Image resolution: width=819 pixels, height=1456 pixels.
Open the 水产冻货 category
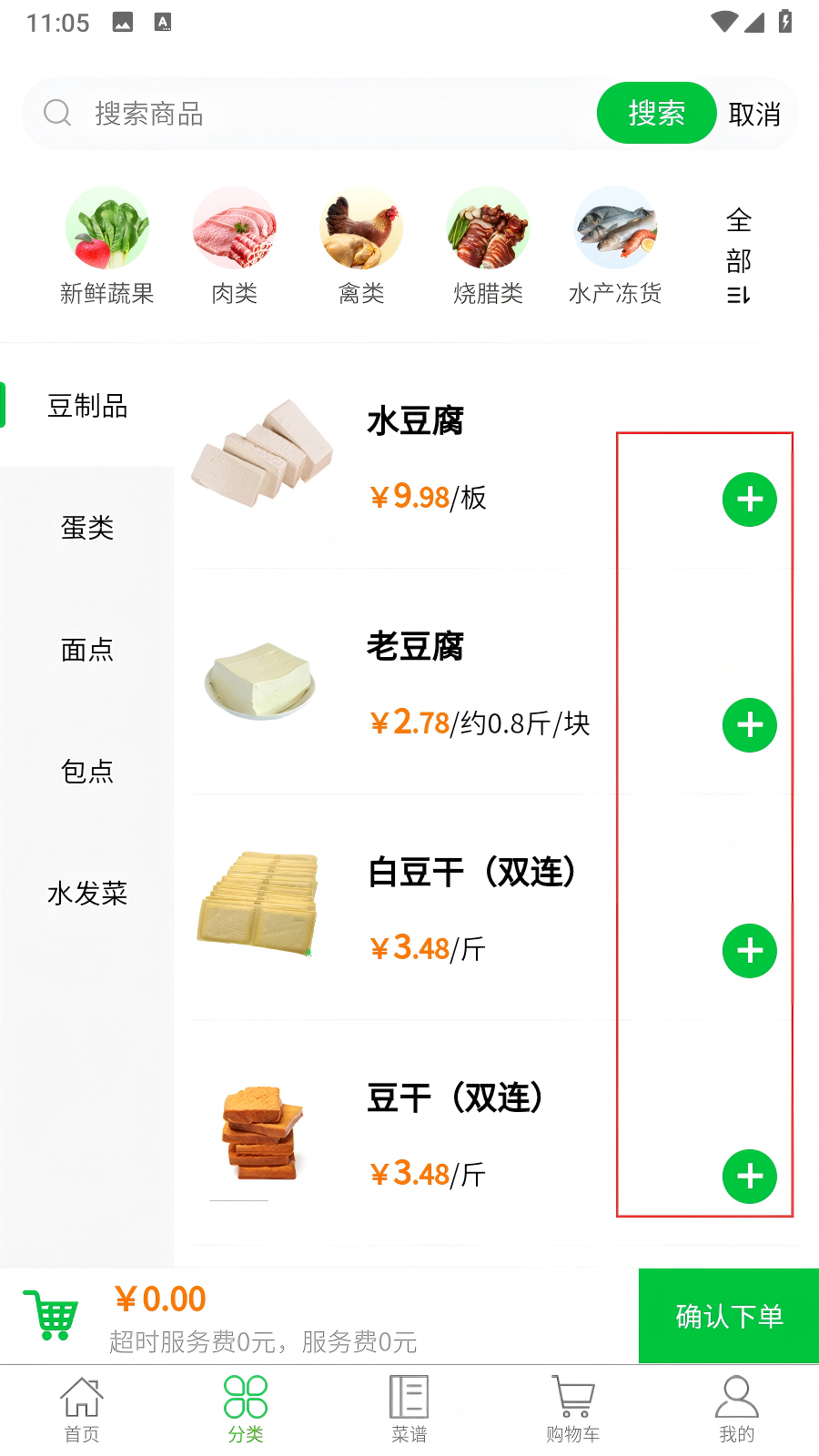click(615, 246)
